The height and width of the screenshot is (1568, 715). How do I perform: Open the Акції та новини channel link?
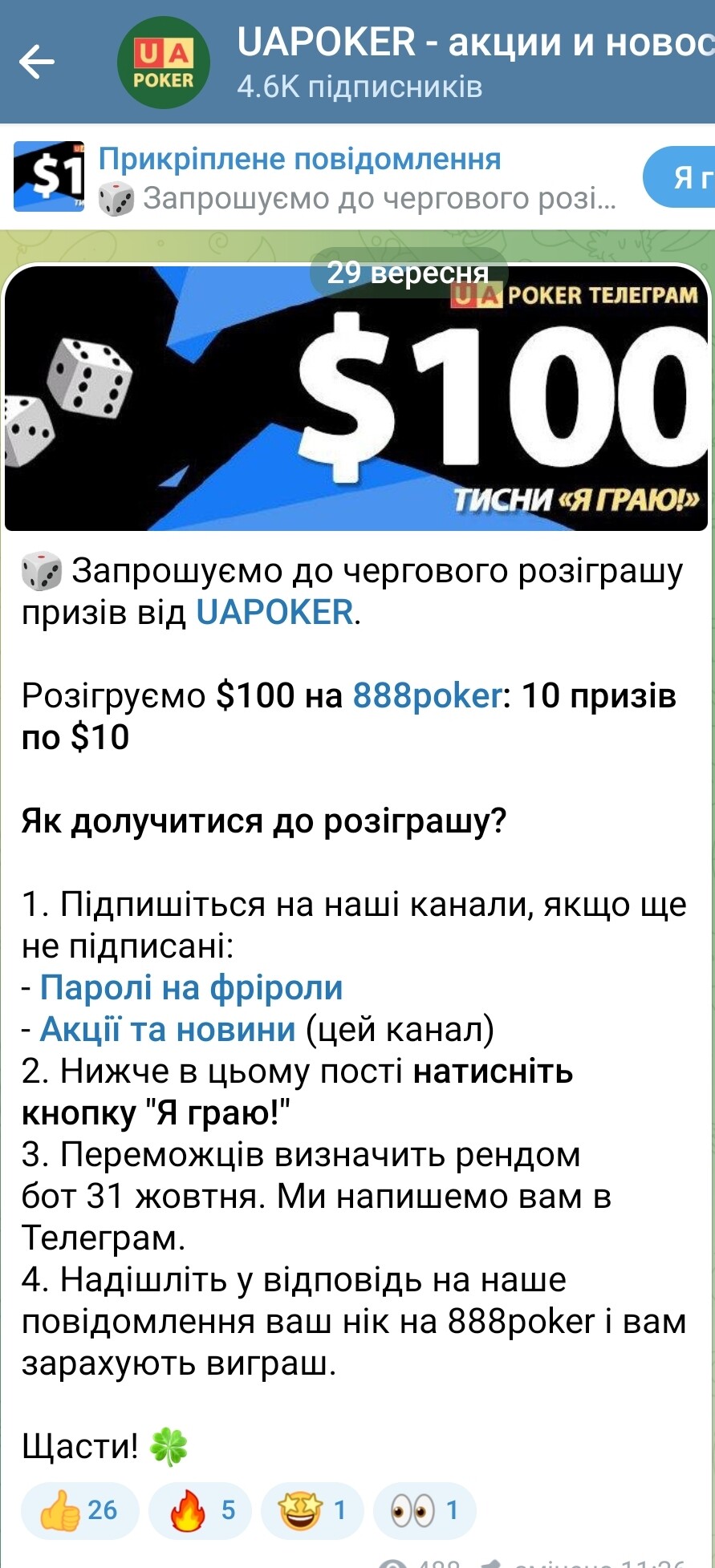point(168,1030)
